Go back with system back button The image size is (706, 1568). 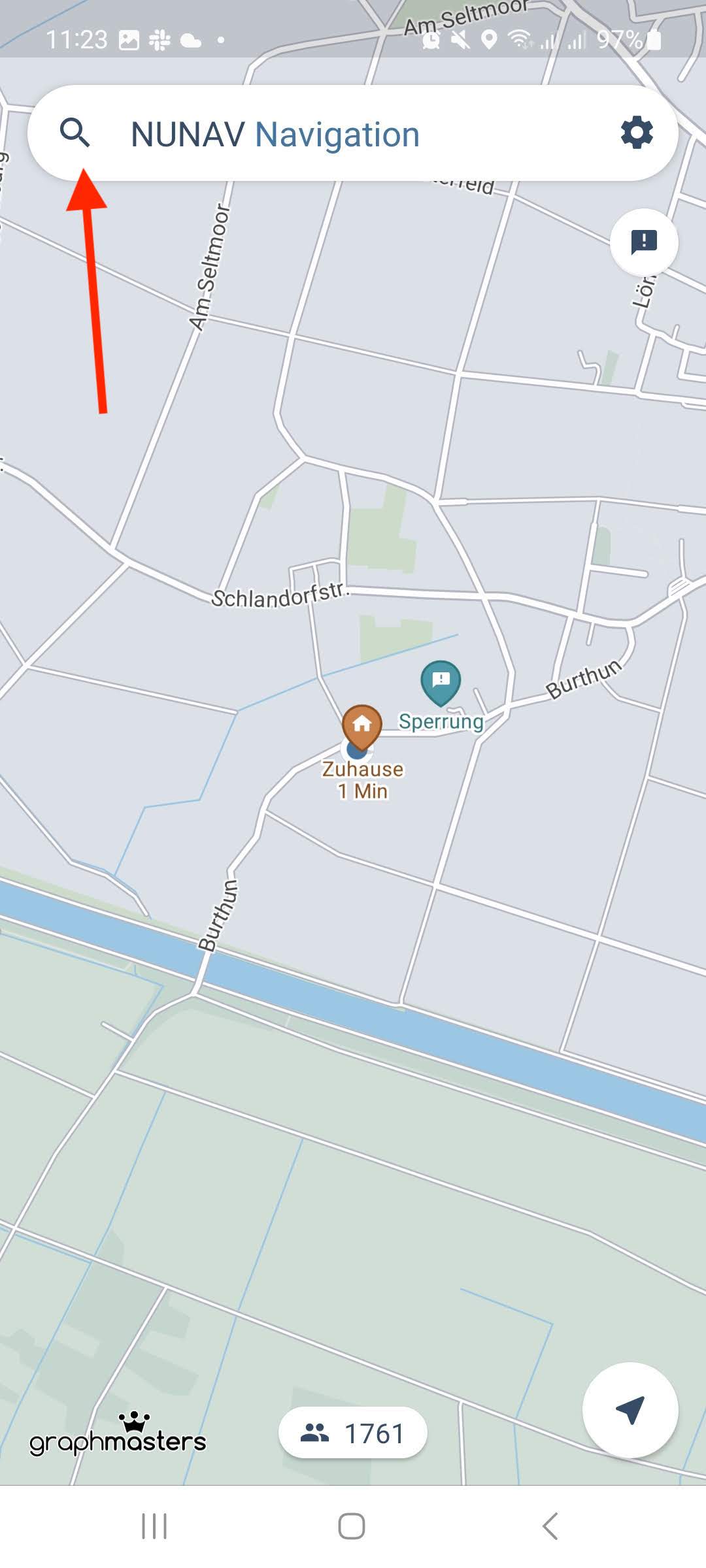click(x=550, y=1527)
